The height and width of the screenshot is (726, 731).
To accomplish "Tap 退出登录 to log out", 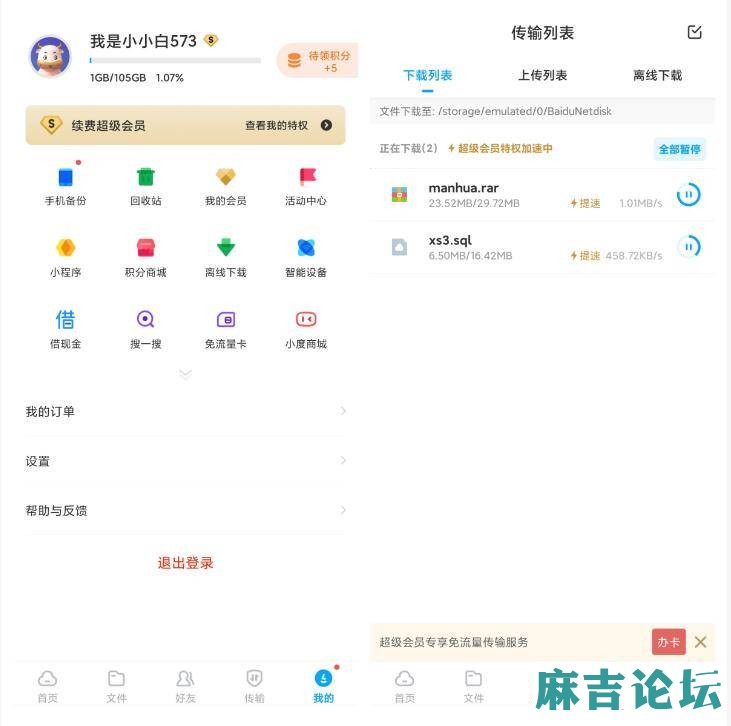I will [x=185, y=563].
